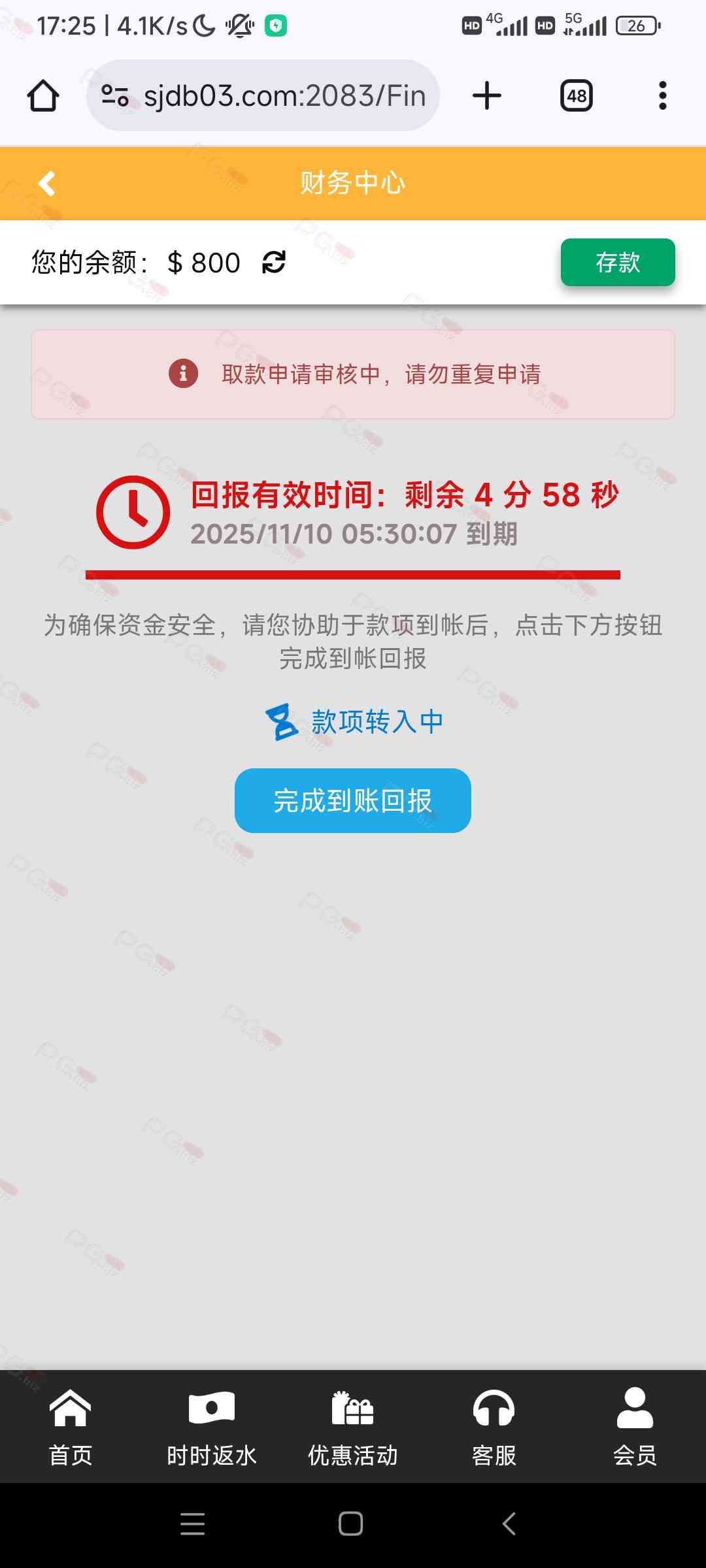
Task: Refresh the account balance
Action: pyautogui.click(x=273, y=263)
